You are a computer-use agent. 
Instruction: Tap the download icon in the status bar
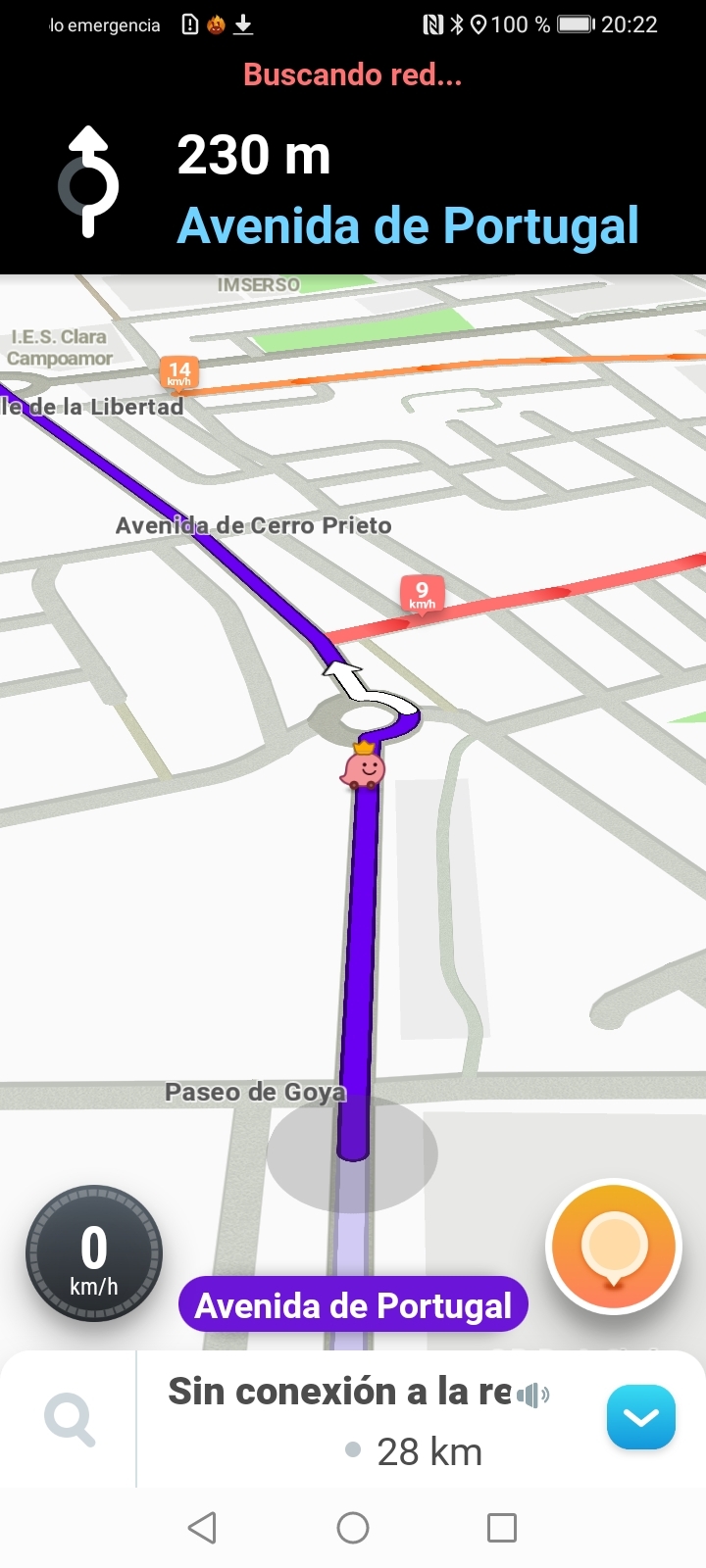pyautogui.click(x=241, y=24)
